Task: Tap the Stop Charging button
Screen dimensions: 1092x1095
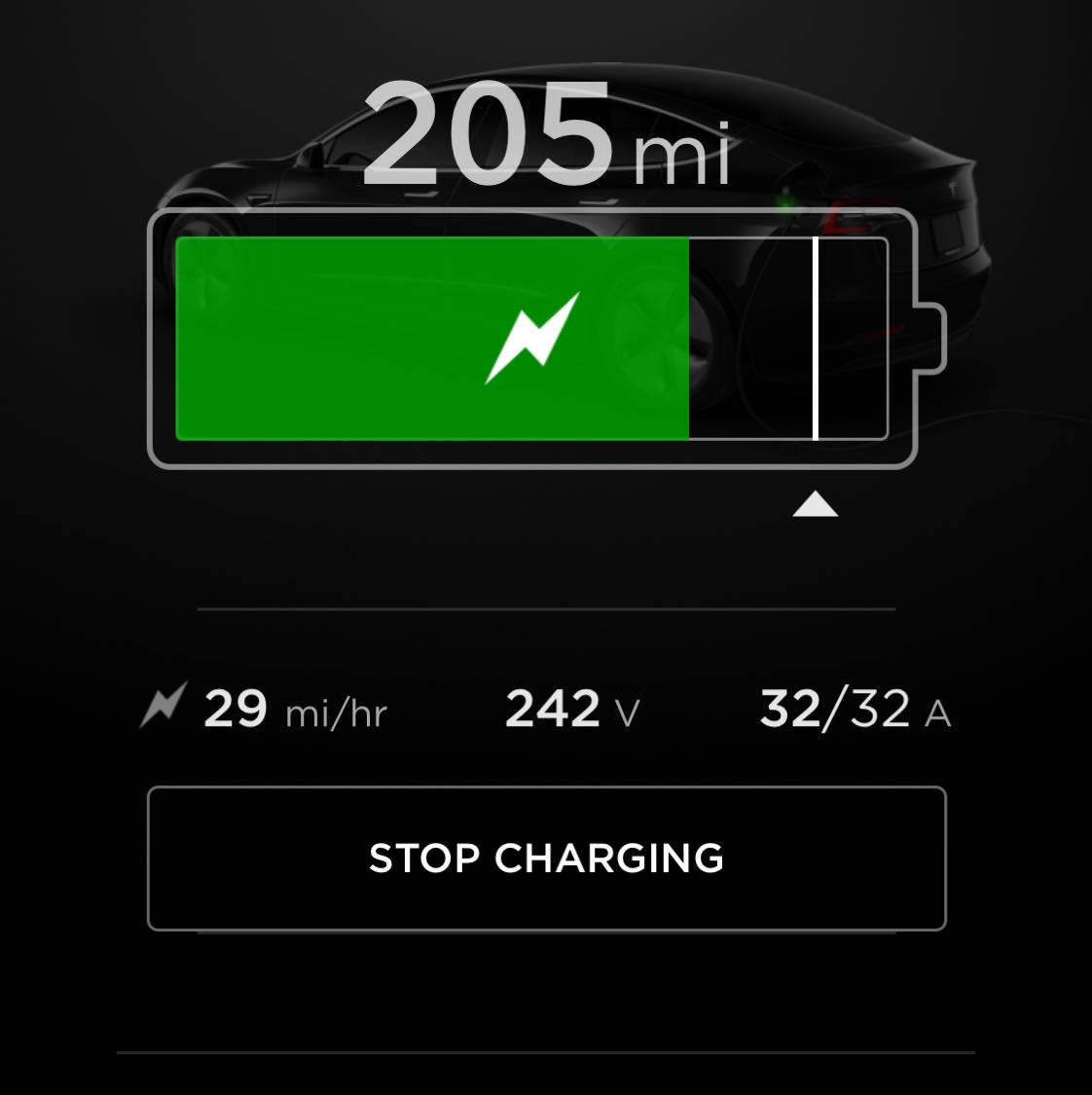Action: point(546,858)
